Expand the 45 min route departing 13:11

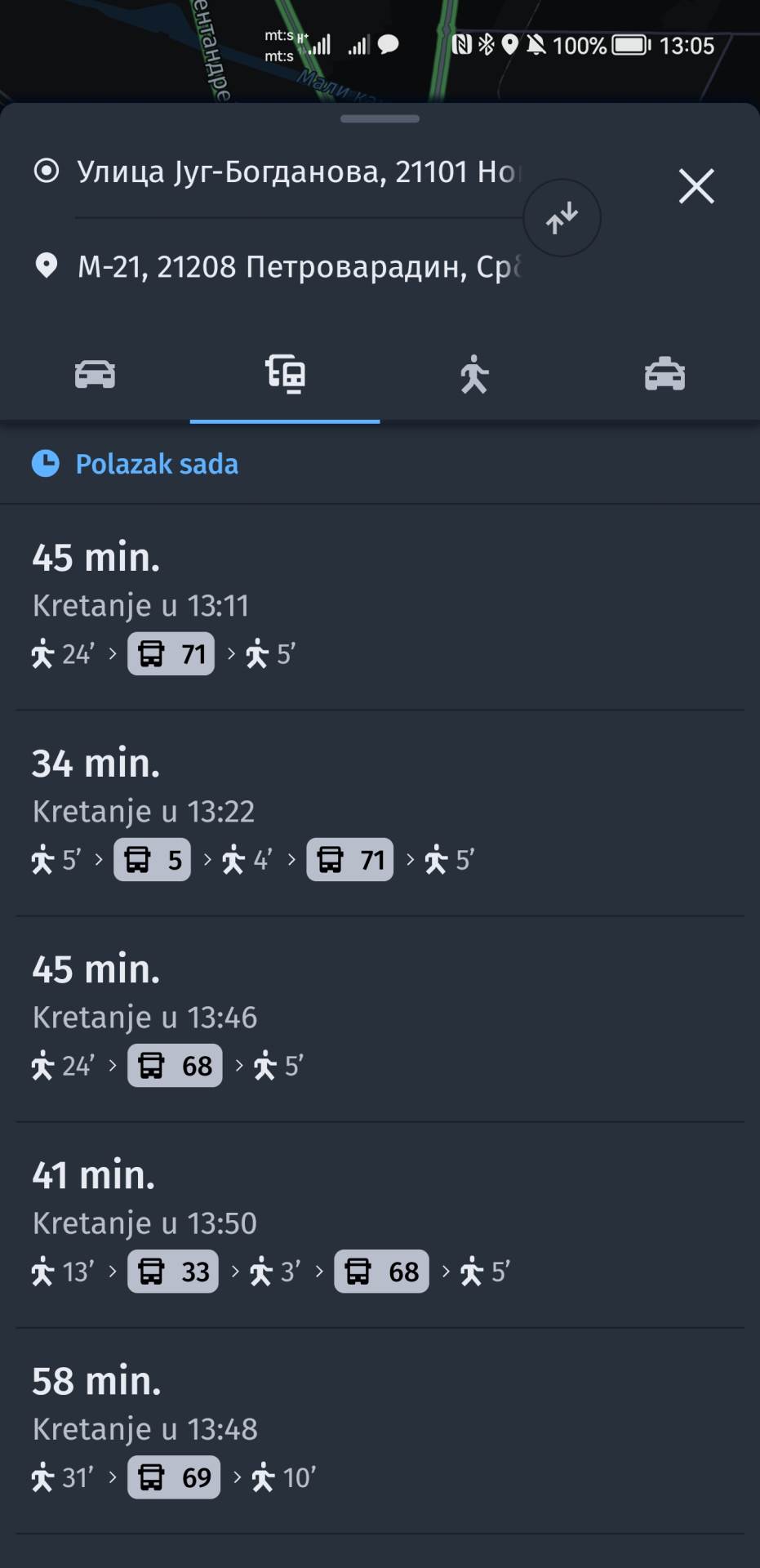coord(380,604)
